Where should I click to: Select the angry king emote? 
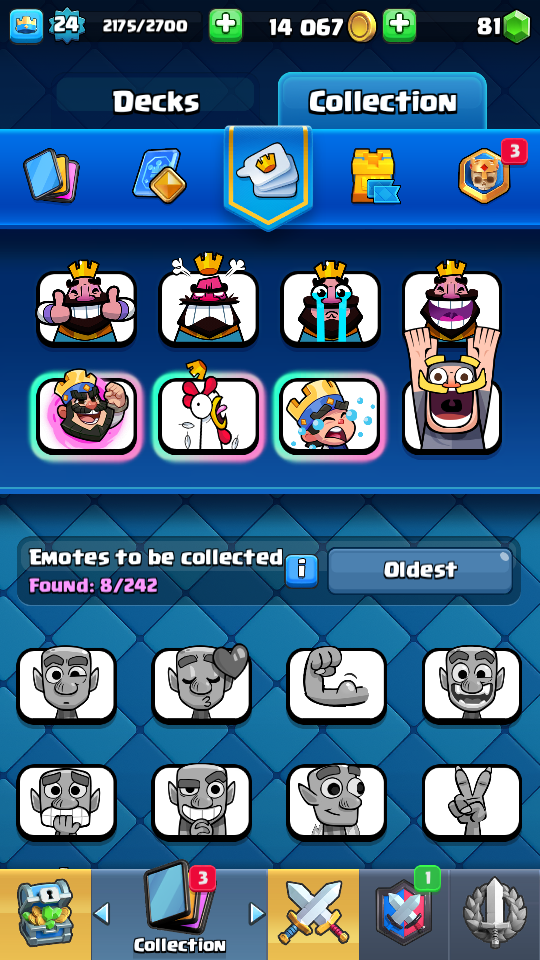[x=209, y=302]
